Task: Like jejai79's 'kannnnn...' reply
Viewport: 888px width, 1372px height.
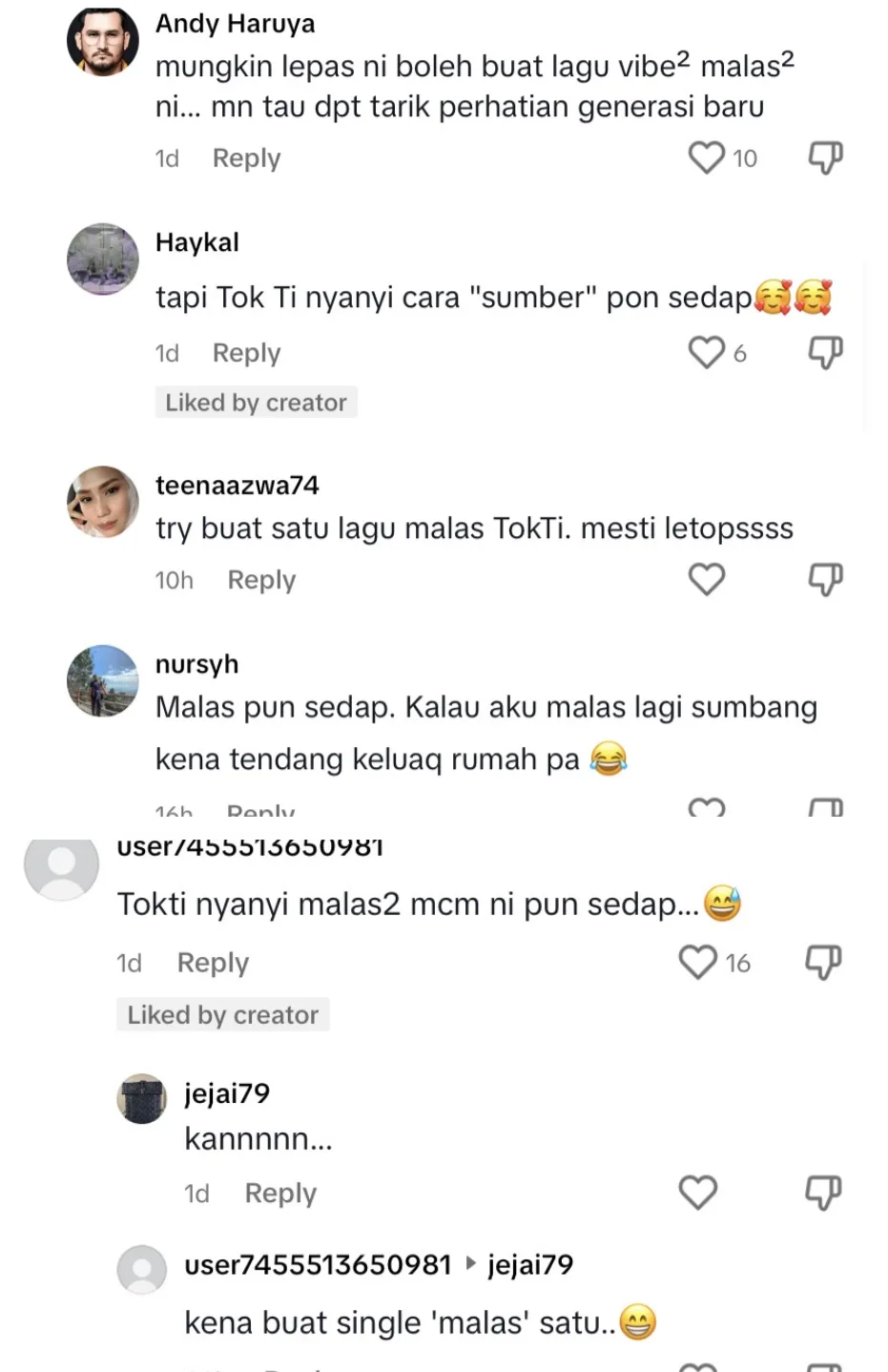Action: tap(698, 1193)
